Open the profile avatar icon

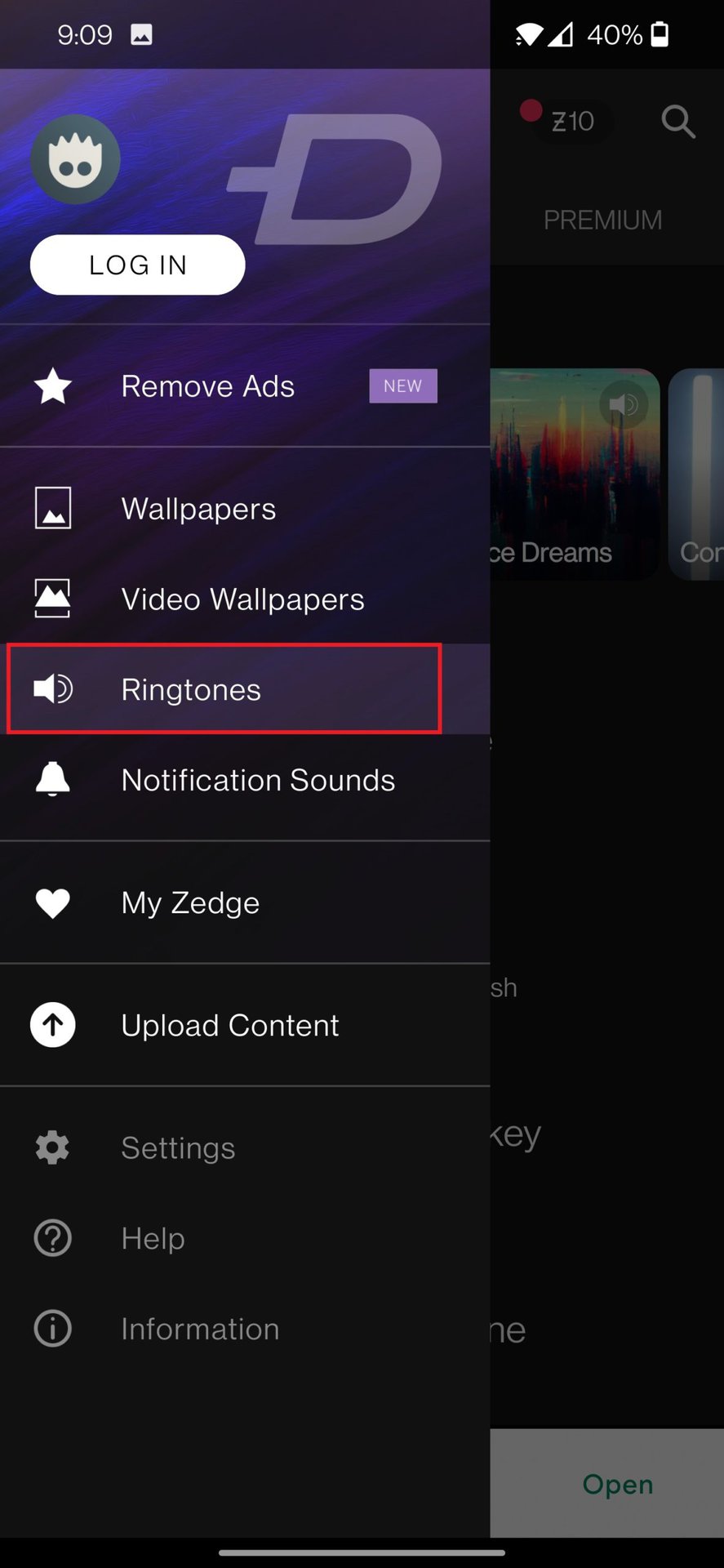[75, 159]
